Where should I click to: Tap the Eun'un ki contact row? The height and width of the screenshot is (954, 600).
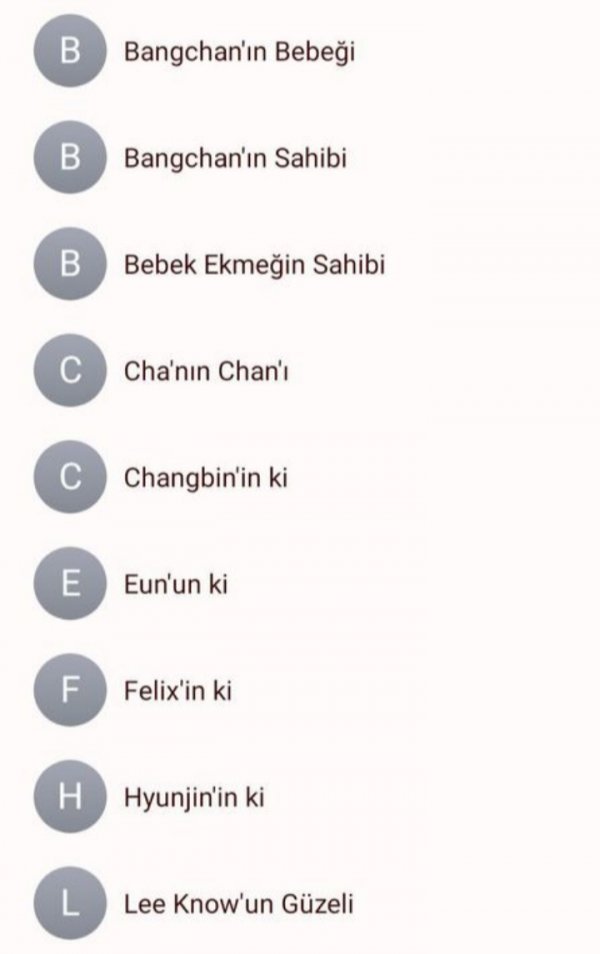[175, 584]
